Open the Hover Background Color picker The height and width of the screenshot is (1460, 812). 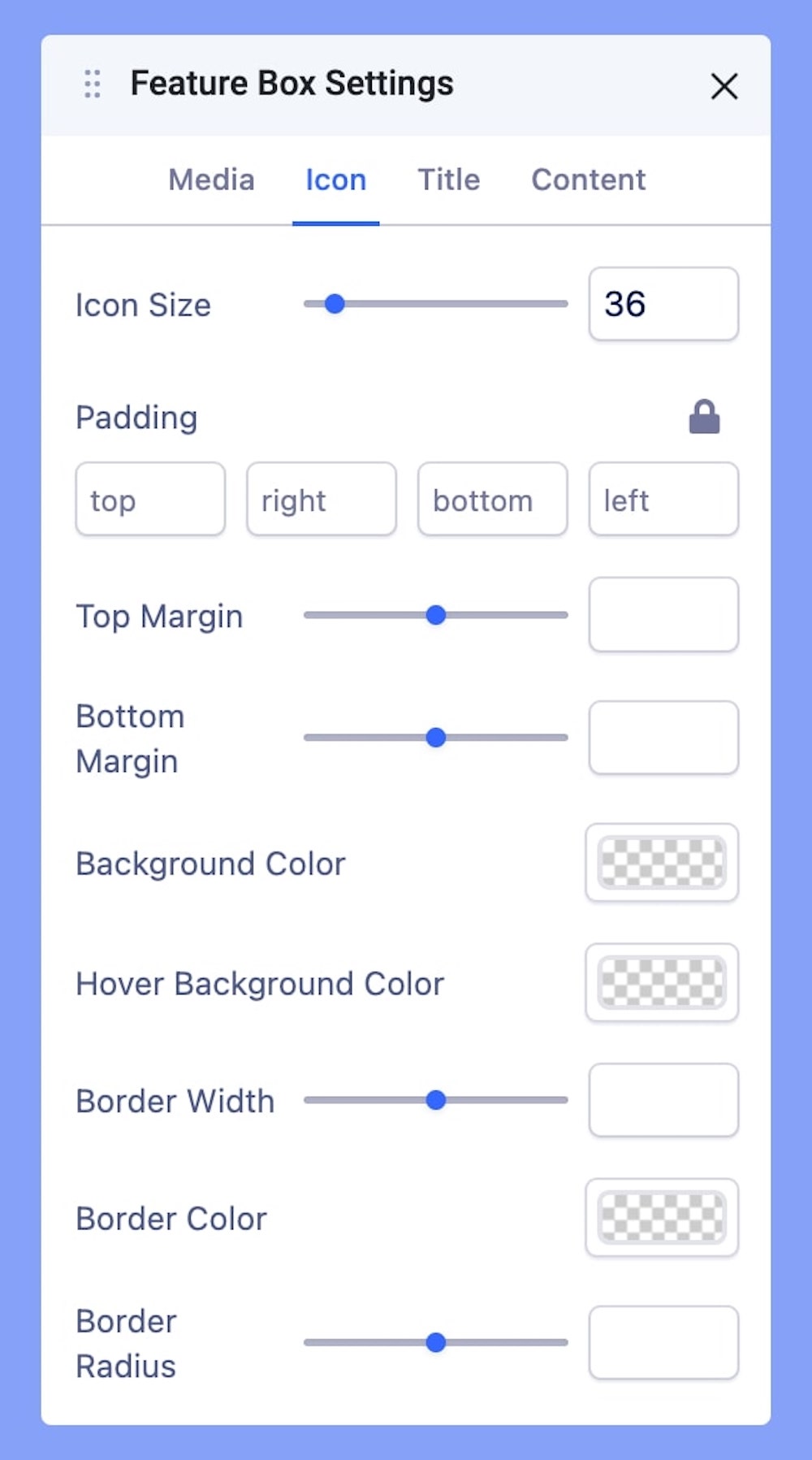point(661,982)
